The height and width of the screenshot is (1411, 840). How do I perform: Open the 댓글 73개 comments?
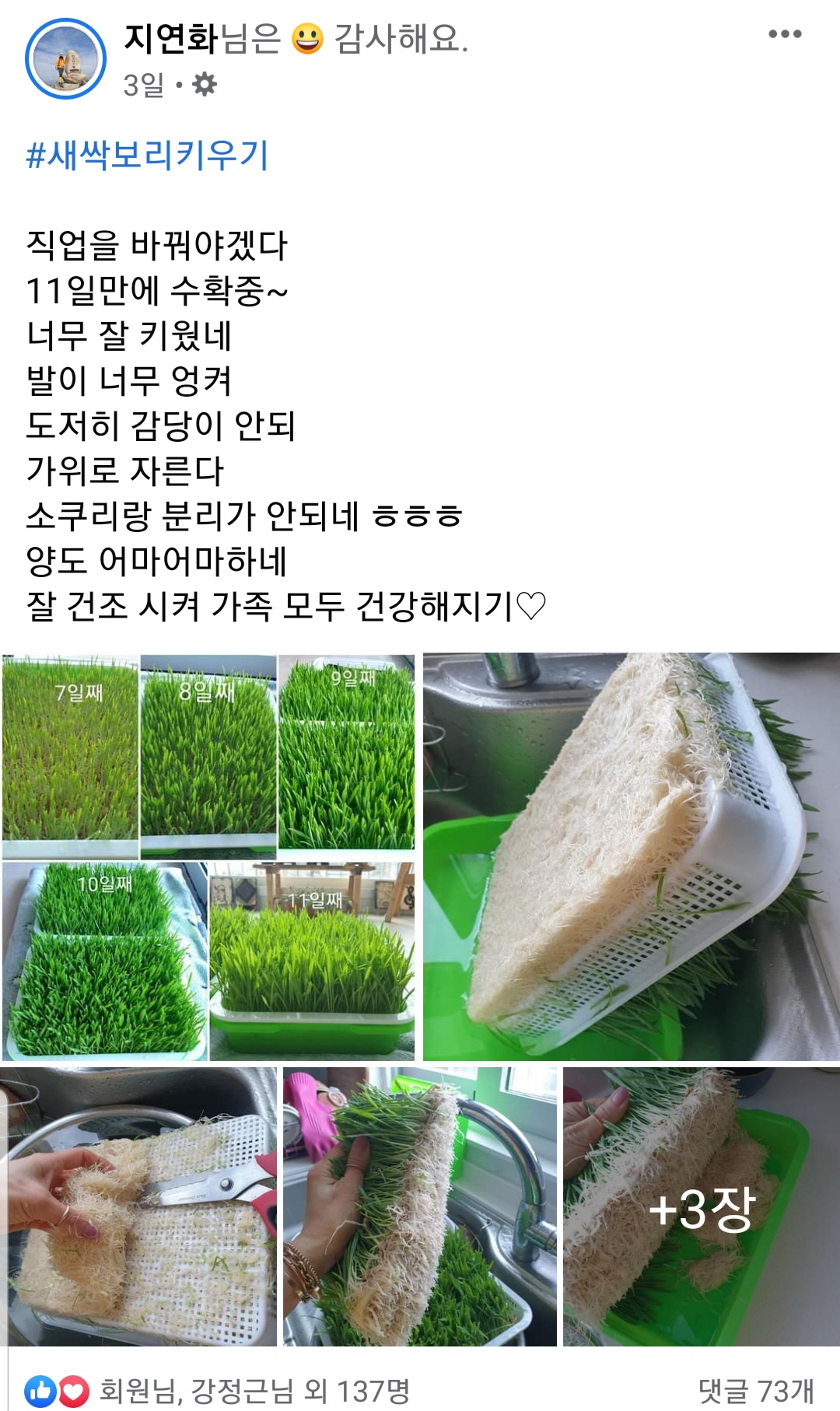(756, 1391)
